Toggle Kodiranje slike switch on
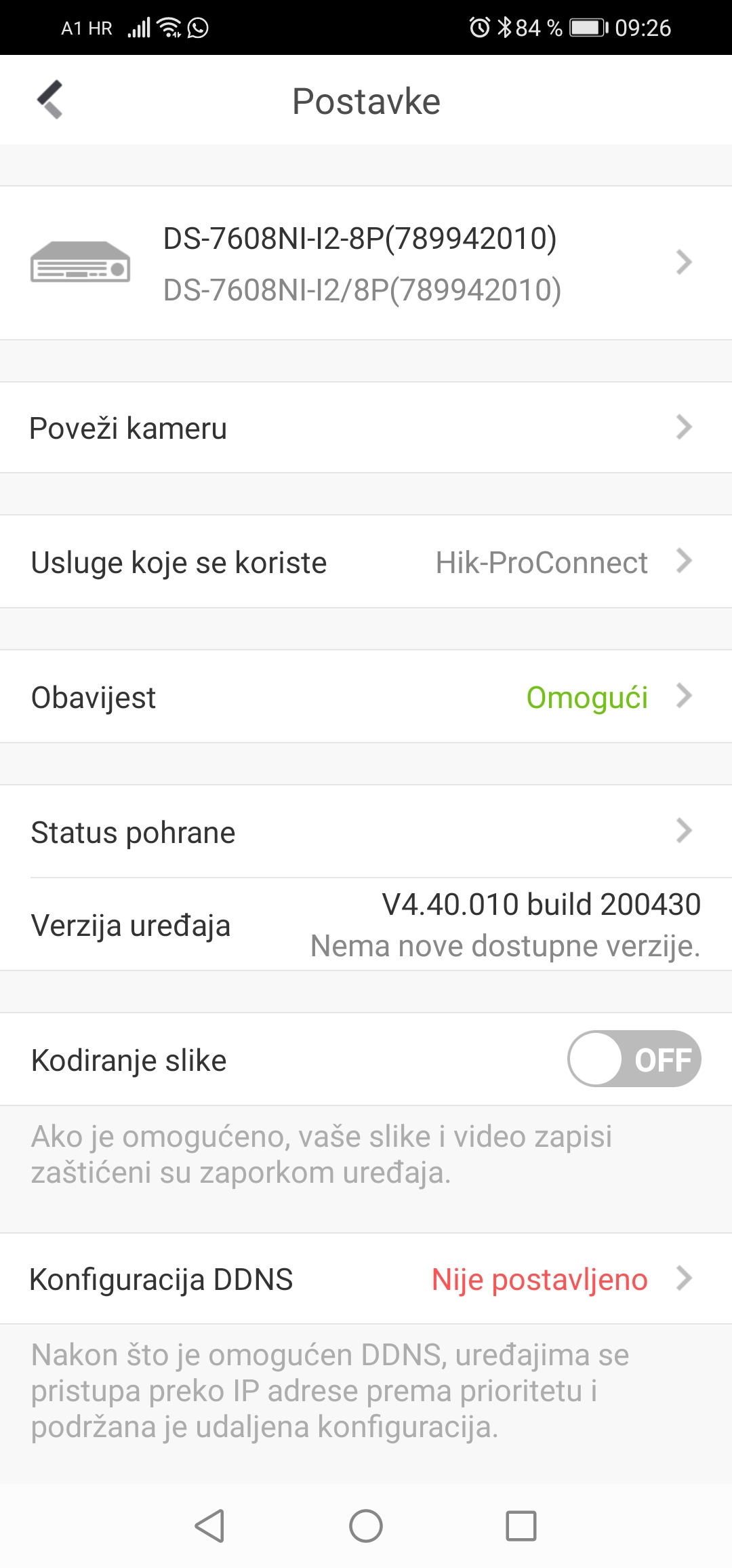The width and height of the screenshot is (732, 1568). tap(633, 1059)
